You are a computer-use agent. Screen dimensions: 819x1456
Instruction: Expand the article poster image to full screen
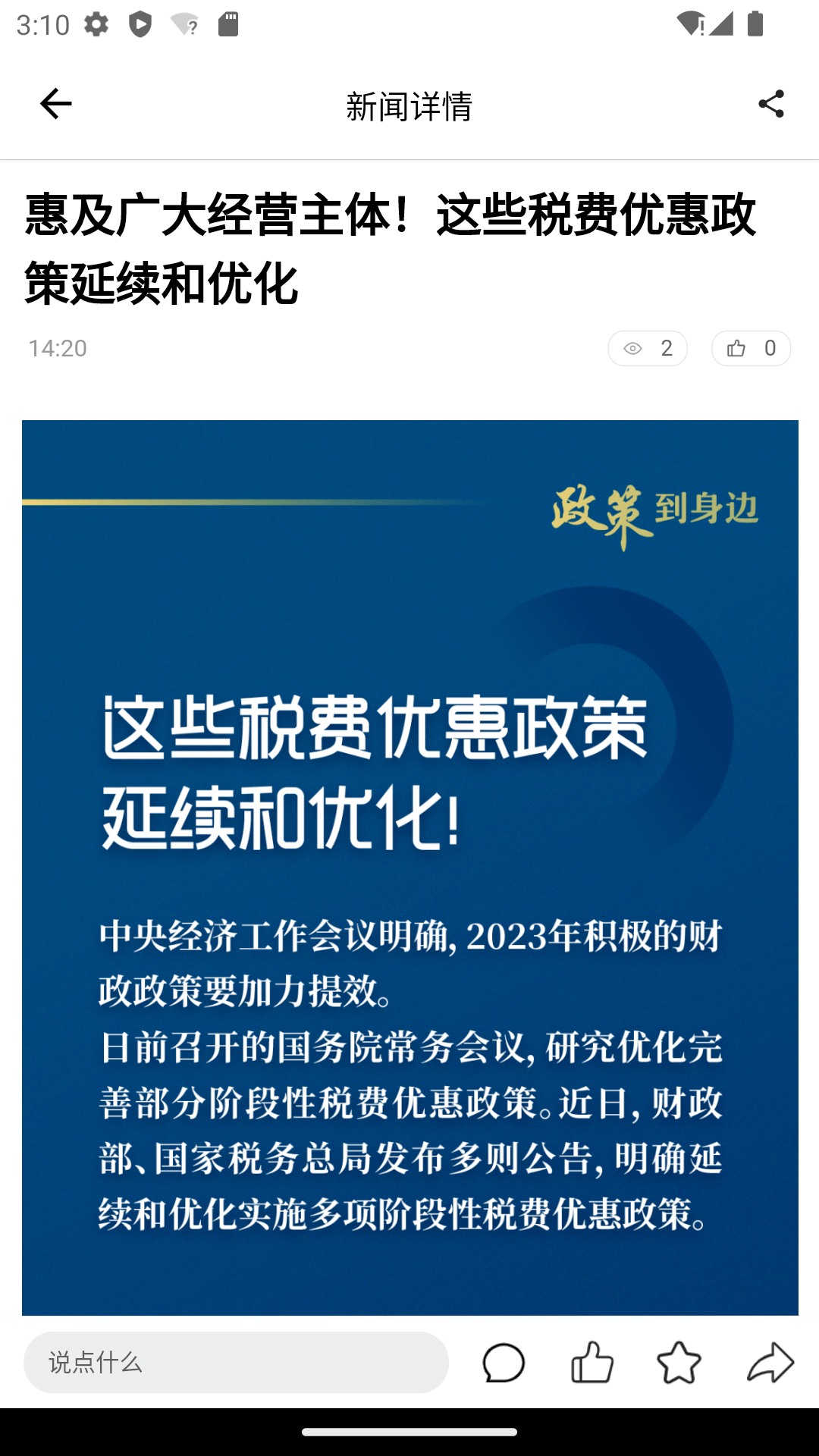409,872
